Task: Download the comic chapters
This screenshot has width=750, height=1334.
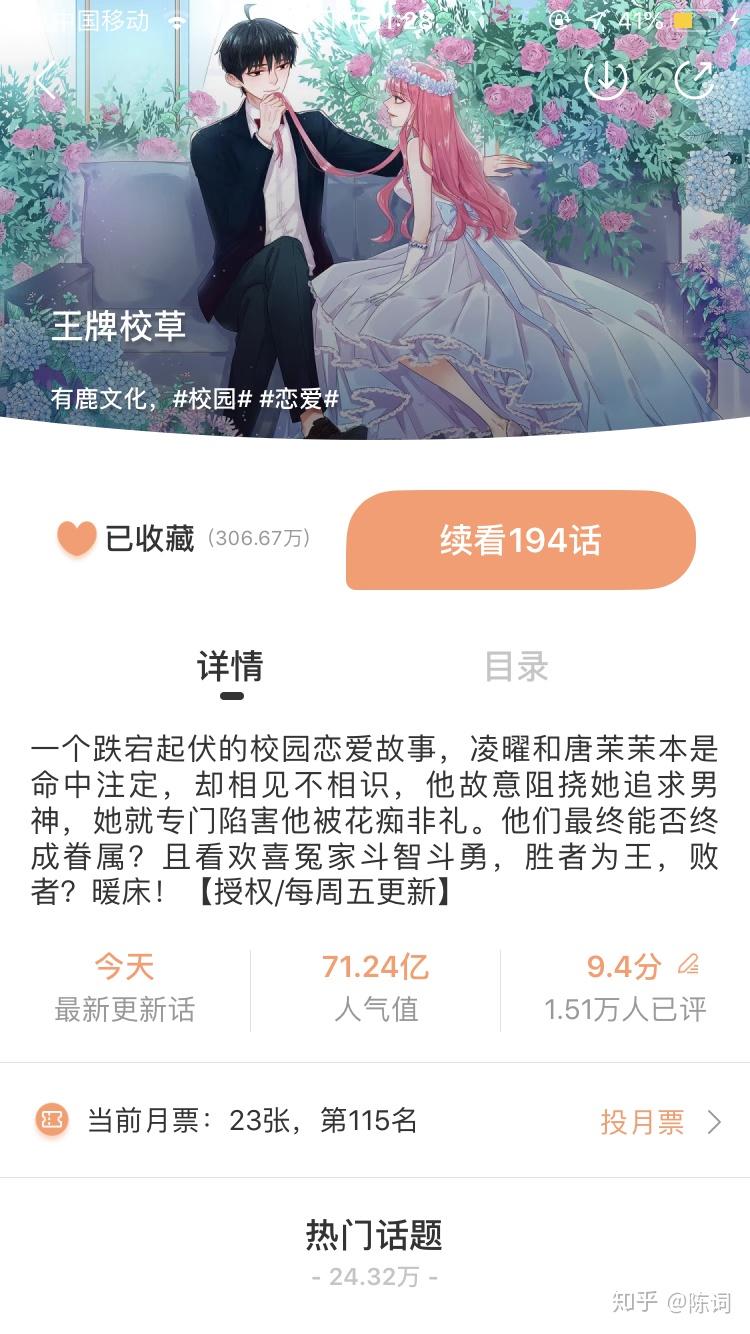Action: click(606, 80)
